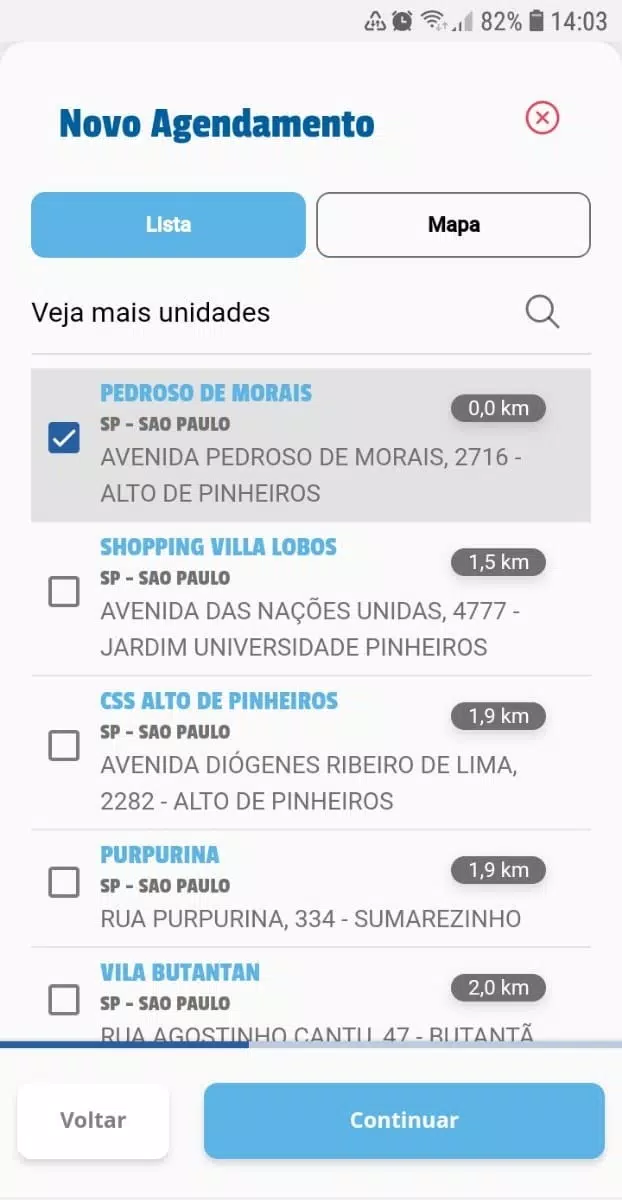622x1200 pixels.
Task: Check the CSS Alto de Pinheiros unit
Action: click(64, 746)
